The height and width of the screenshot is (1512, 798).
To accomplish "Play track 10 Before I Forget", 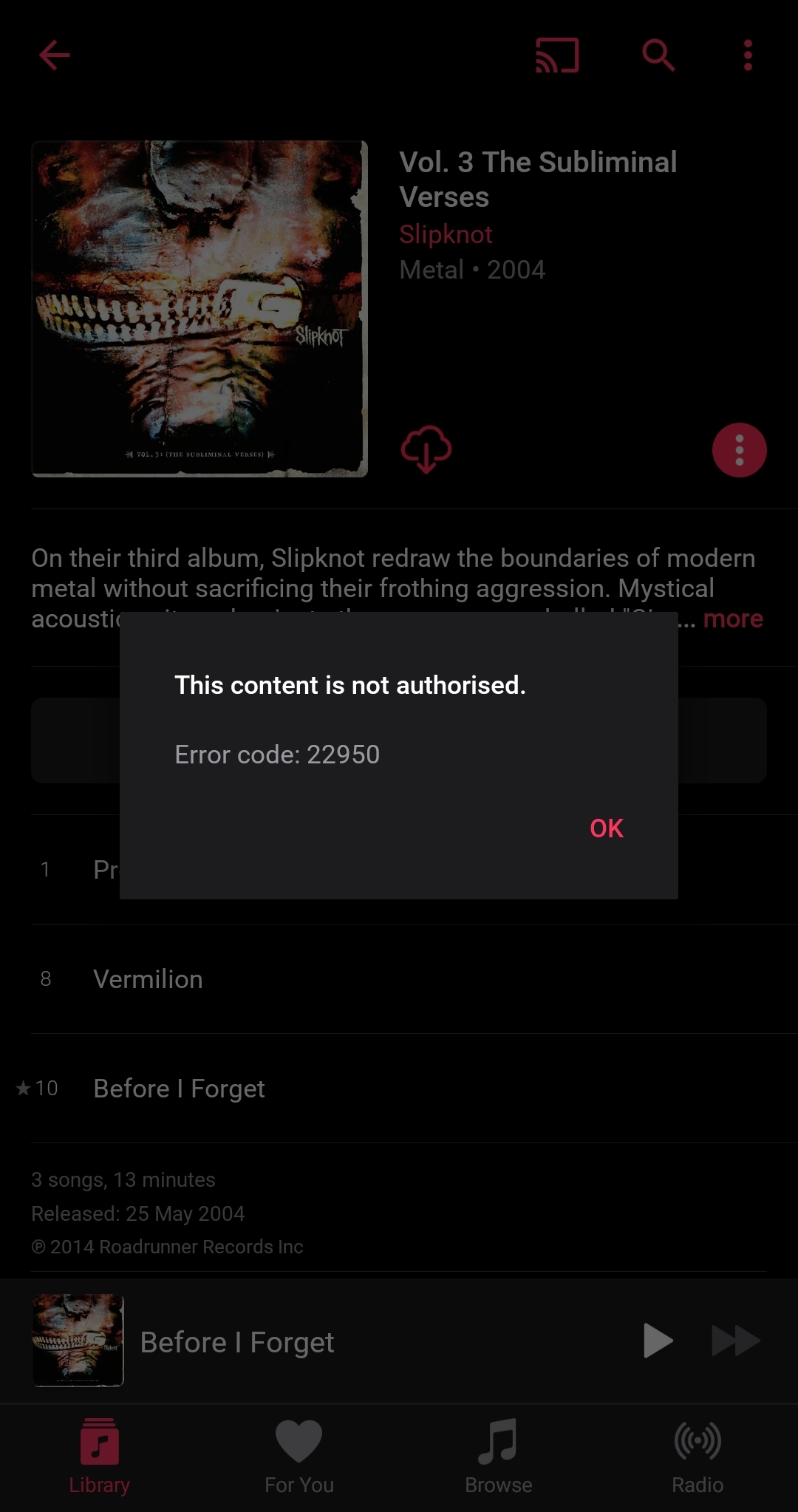I will pyautogui.click(x=179, y=1089).
